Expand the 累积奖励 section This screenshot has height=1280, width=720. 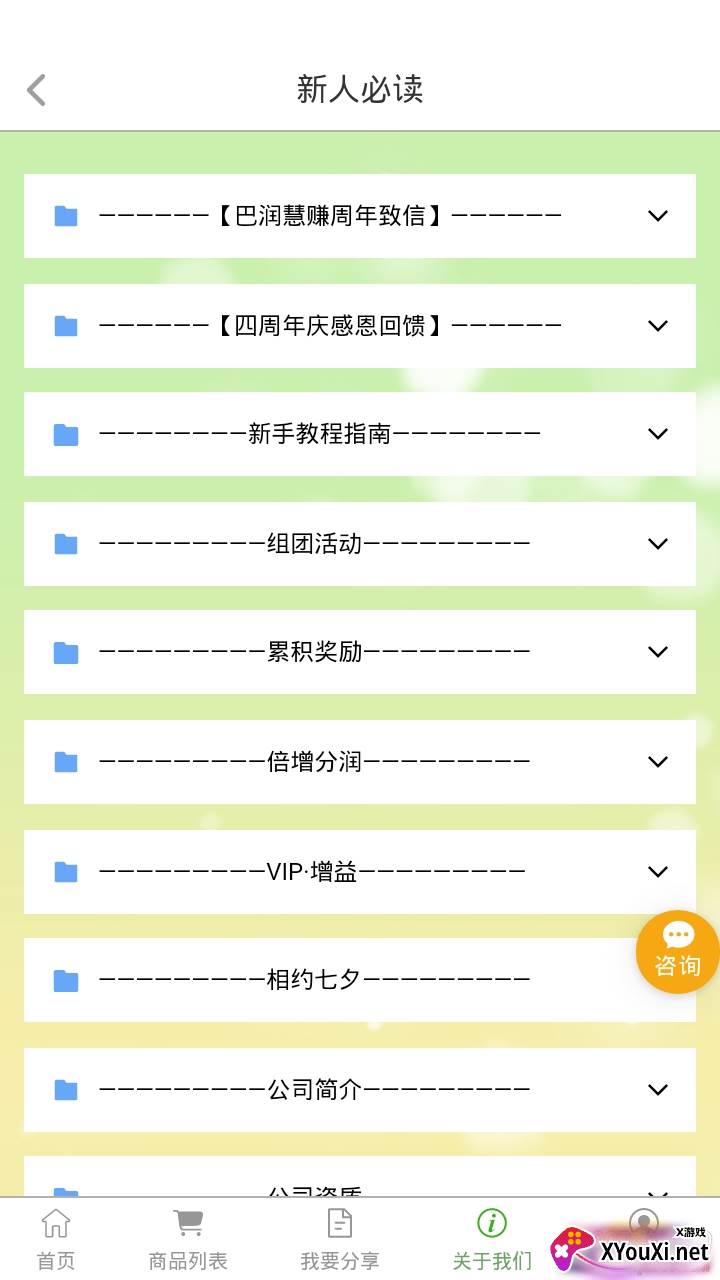pyautogui.click(x=657, y=652)
